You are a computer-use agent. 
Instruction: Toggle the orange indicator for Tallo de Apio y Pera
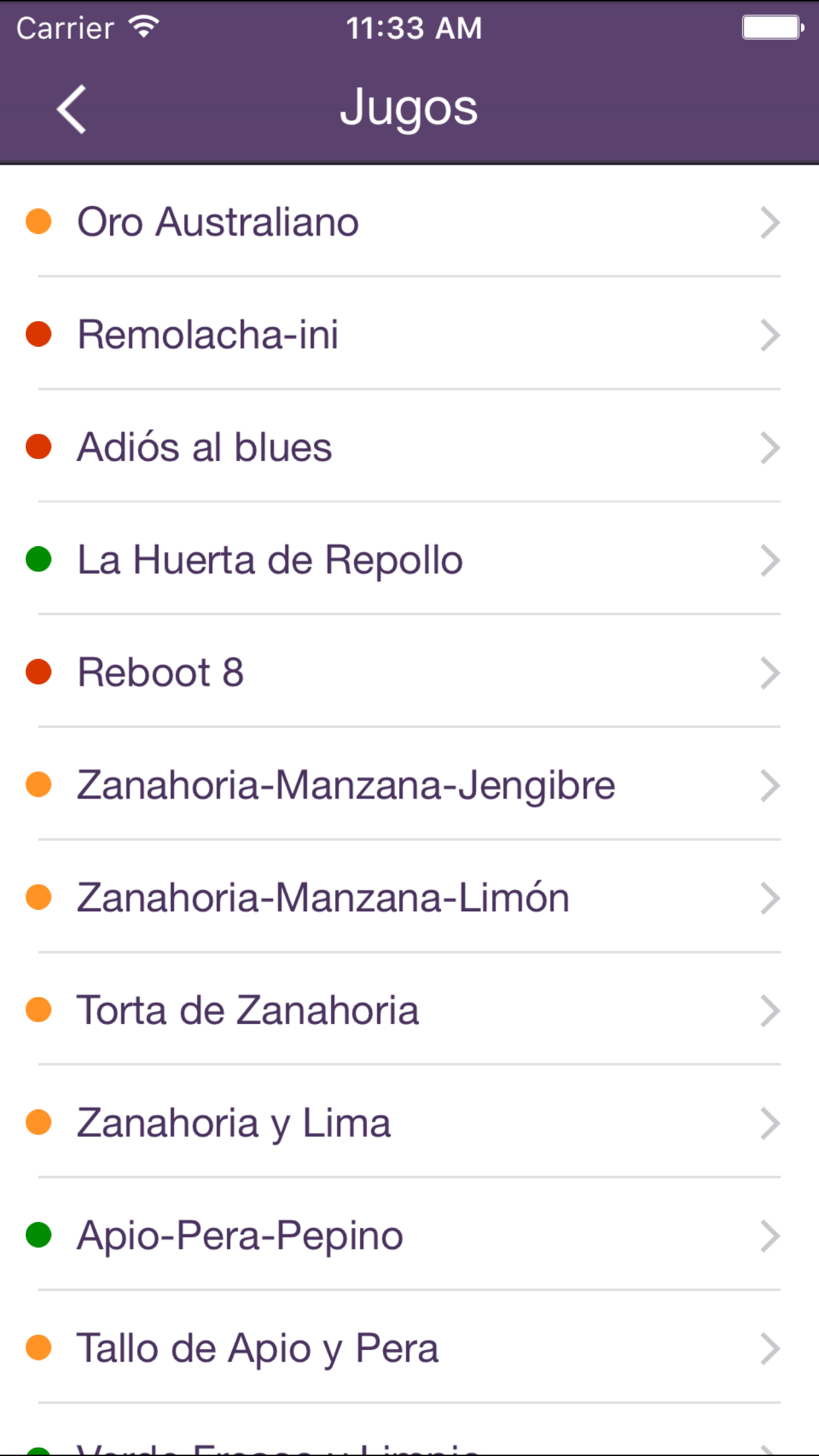click(40, 1349)
